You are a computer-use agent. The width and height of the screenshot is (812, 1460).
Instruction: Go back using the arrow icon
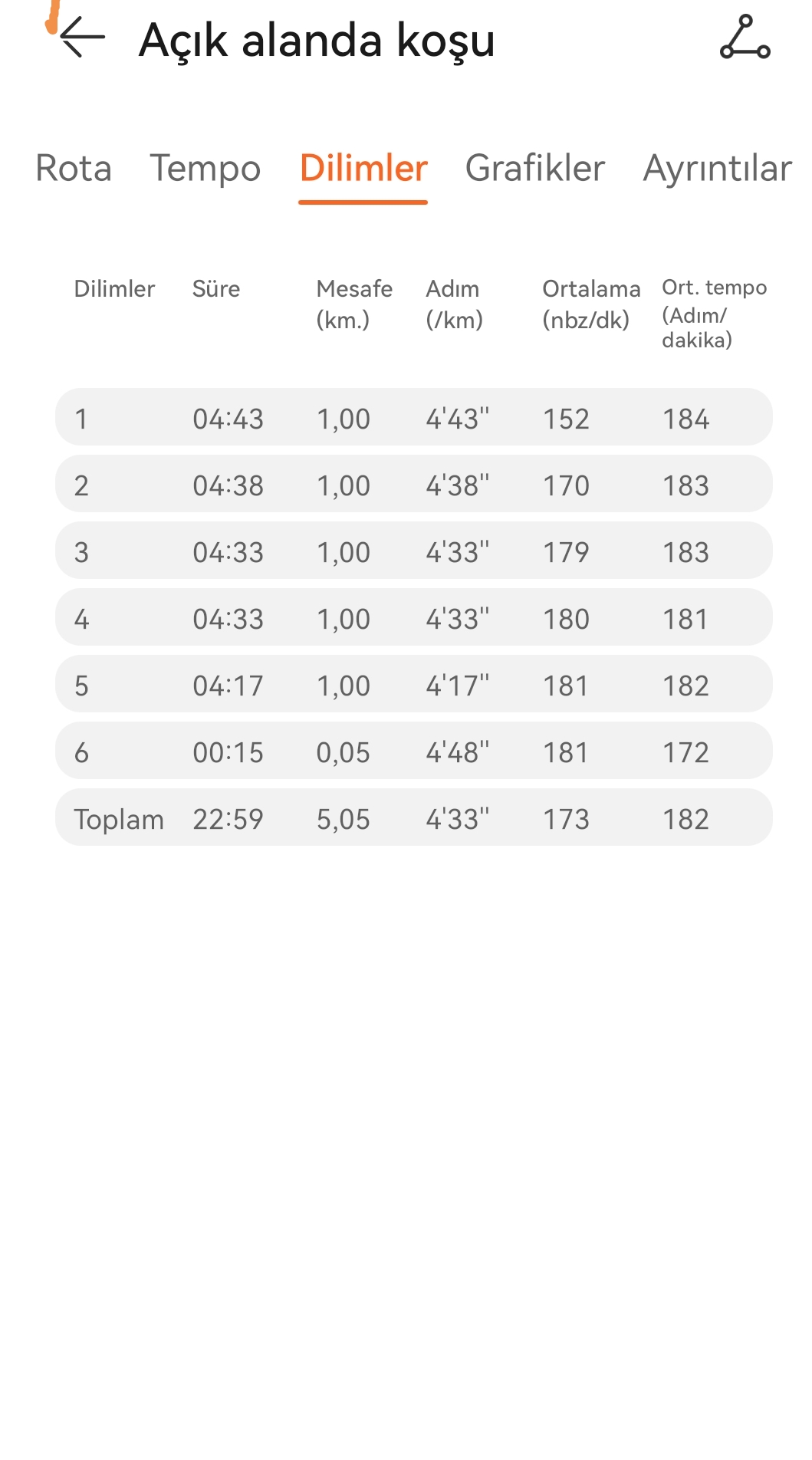[x=82, y=38]
